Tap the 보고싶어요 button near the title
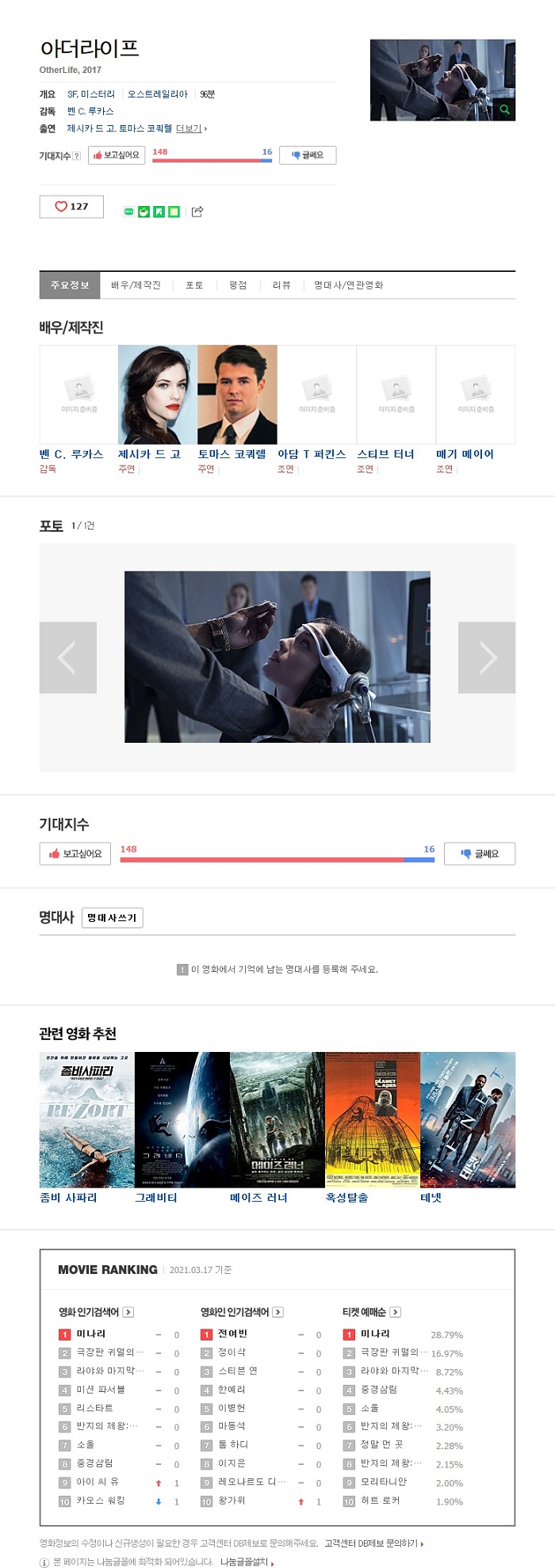The width and height of the screenshot is (555, 1568). click(x=117, y=155)
